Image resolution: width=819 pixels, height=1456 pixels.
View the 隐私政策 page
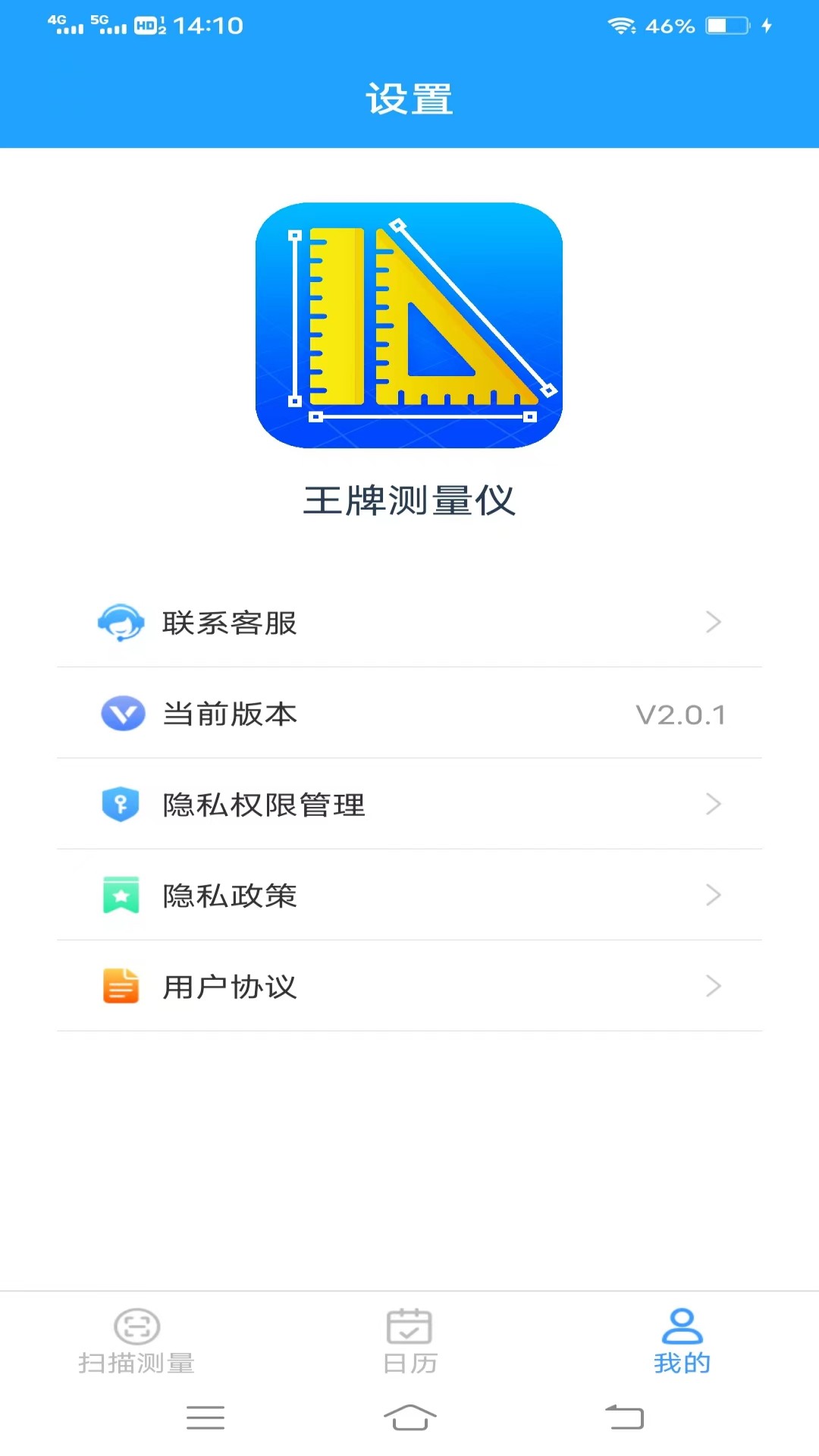(409, 896)
